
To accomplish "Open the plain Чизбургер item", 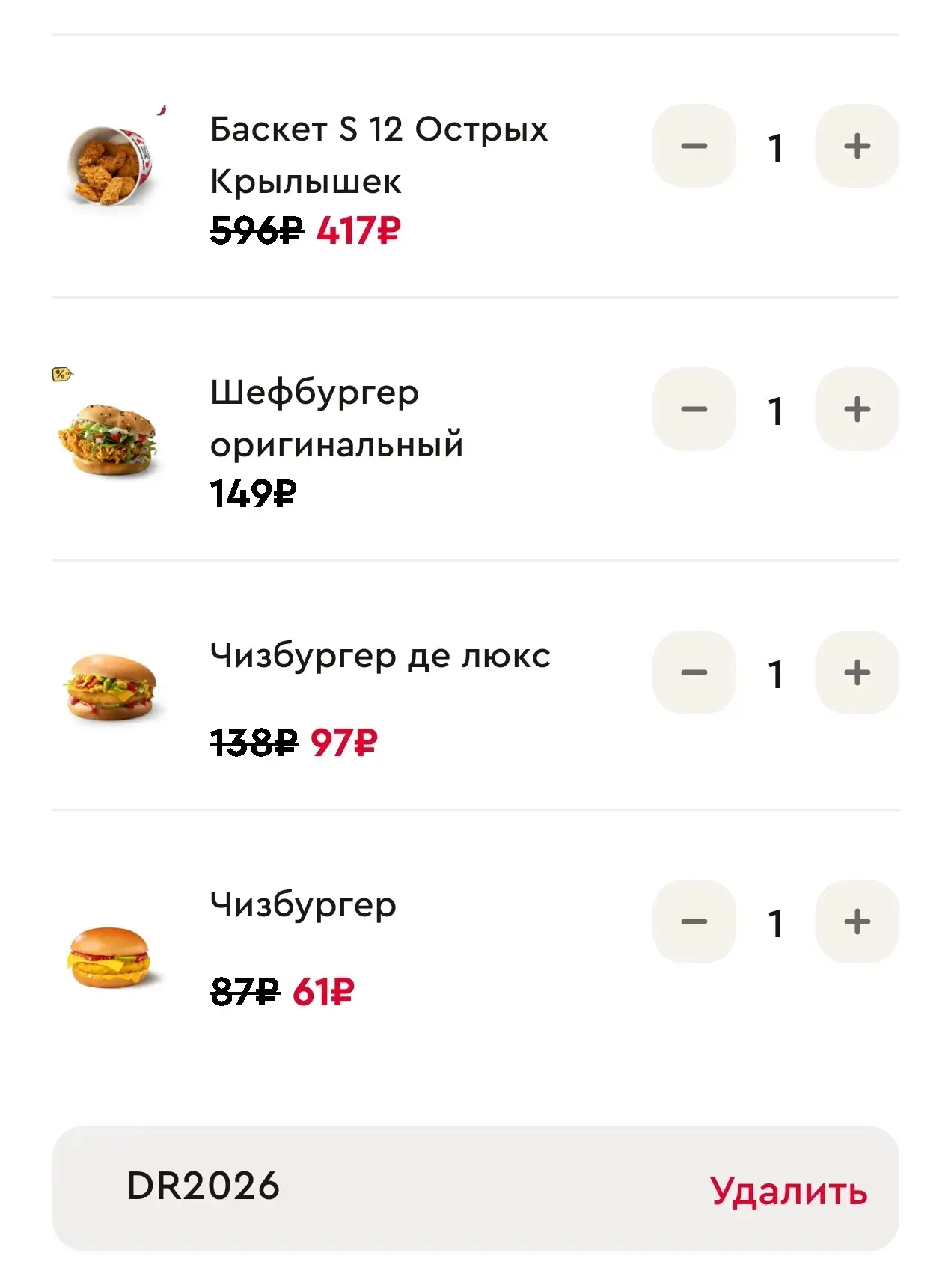I will point(303,905).
